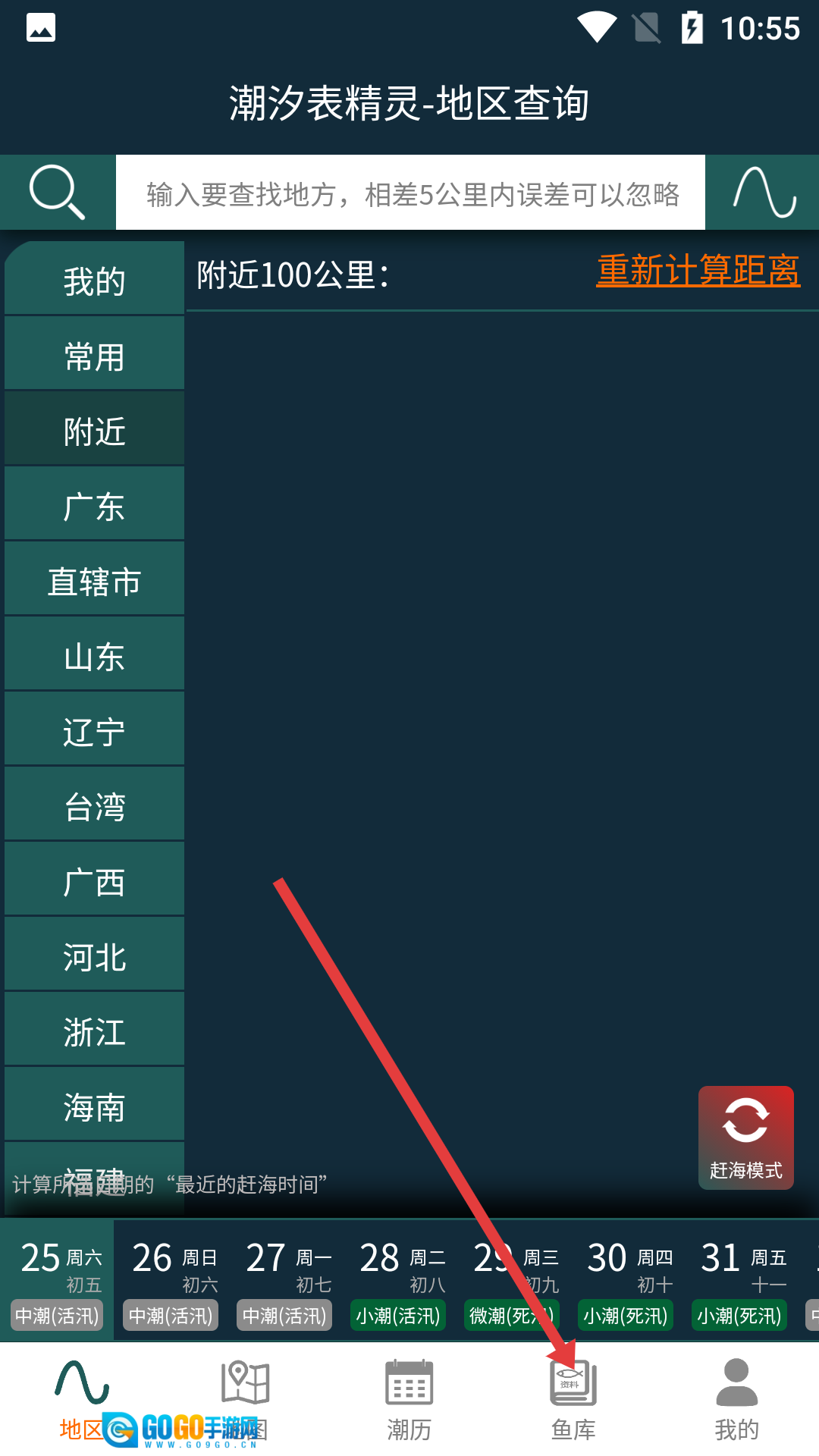Show 辽宁 locations
Viewport: 819px width, 1456px height.
coord(94,730)
